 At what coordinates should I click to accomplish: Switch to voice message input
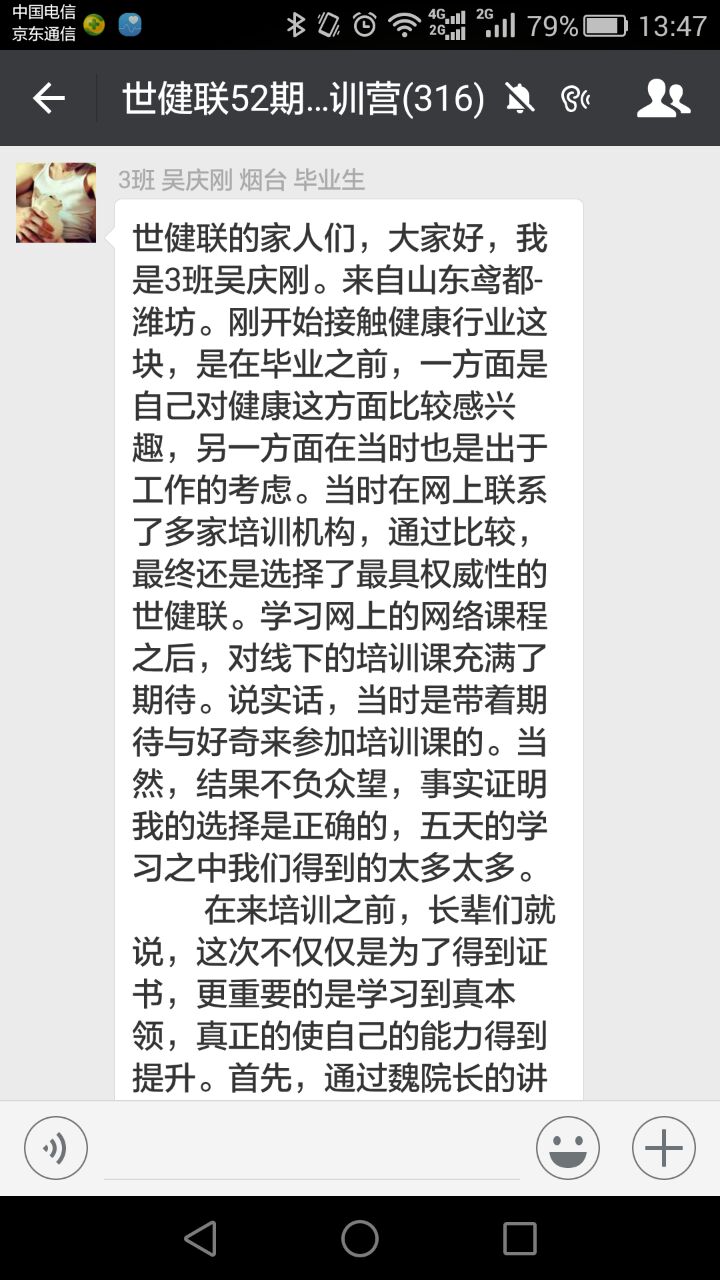tap(56, 1148)
